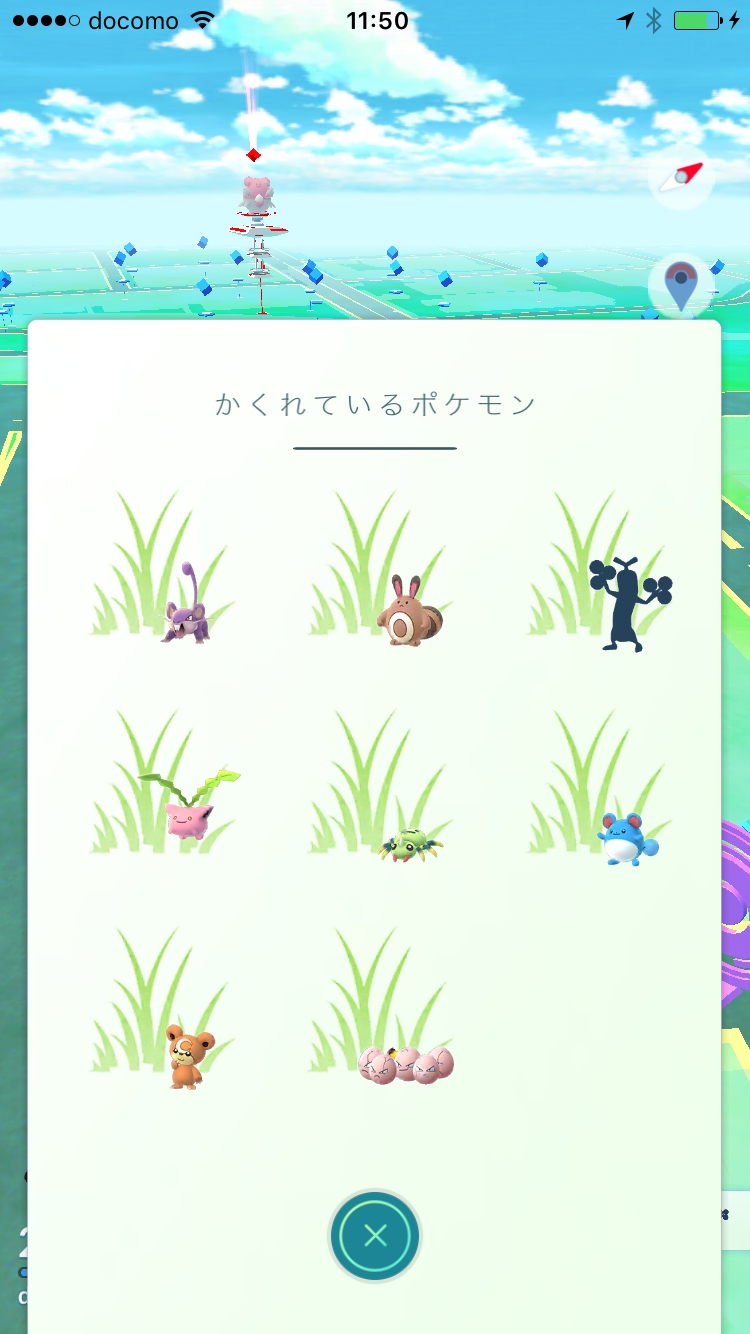Tap the compass to reorient the map
The image size is (750, 1334).
[x=681, y=178]
